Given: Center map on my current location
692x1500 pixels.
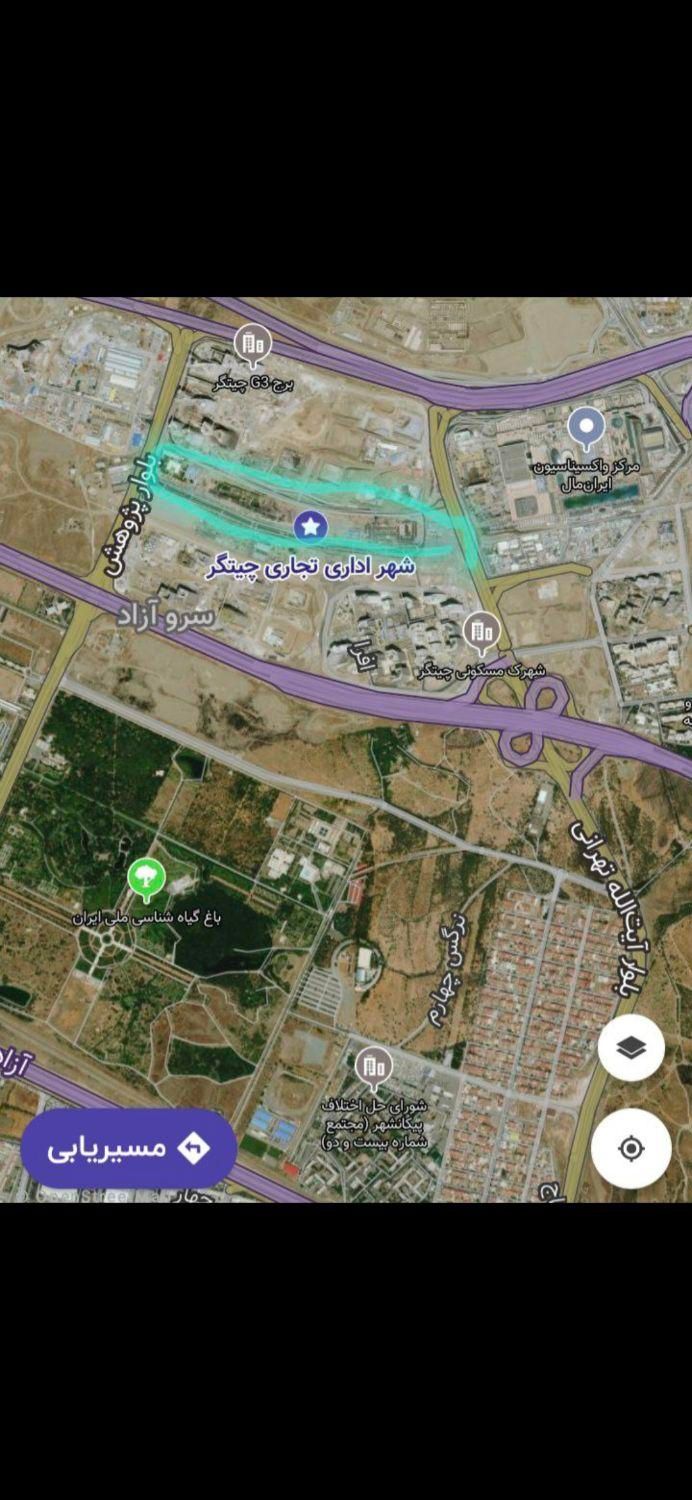Looking at the screenshot, I should coord(631,1149).
